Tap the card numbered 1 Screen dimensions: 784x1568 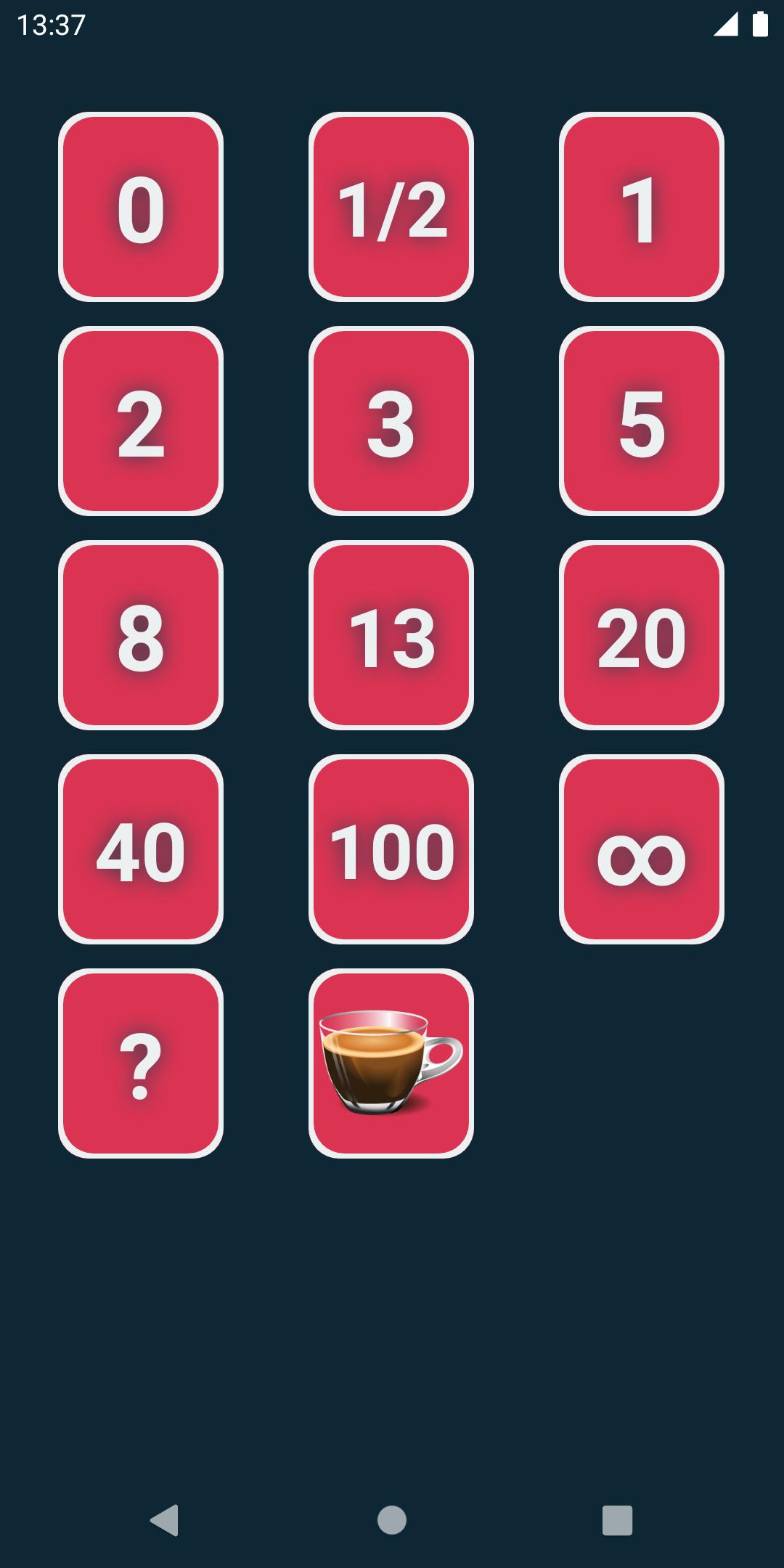[642, 207]
